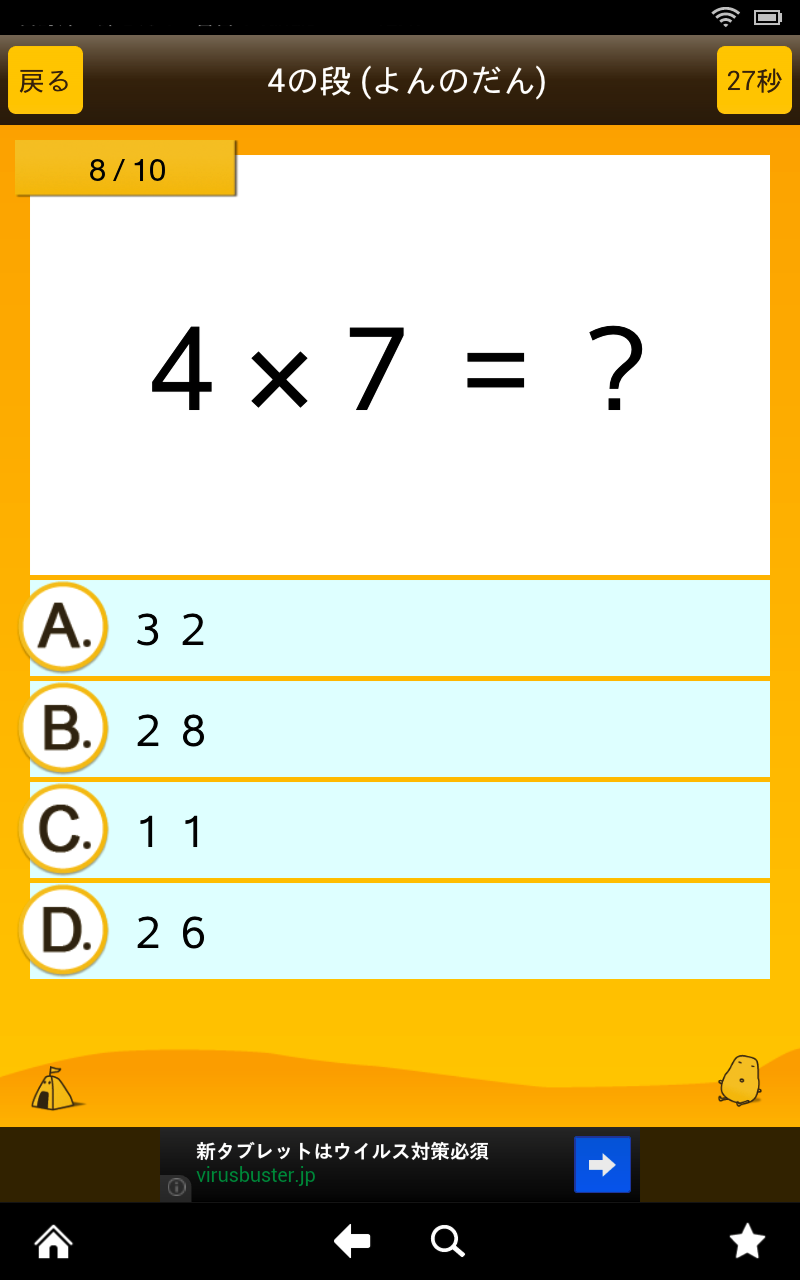Tap the home icon in bottom navigation
800x1280 pixels.
[x=52, y=1241]
